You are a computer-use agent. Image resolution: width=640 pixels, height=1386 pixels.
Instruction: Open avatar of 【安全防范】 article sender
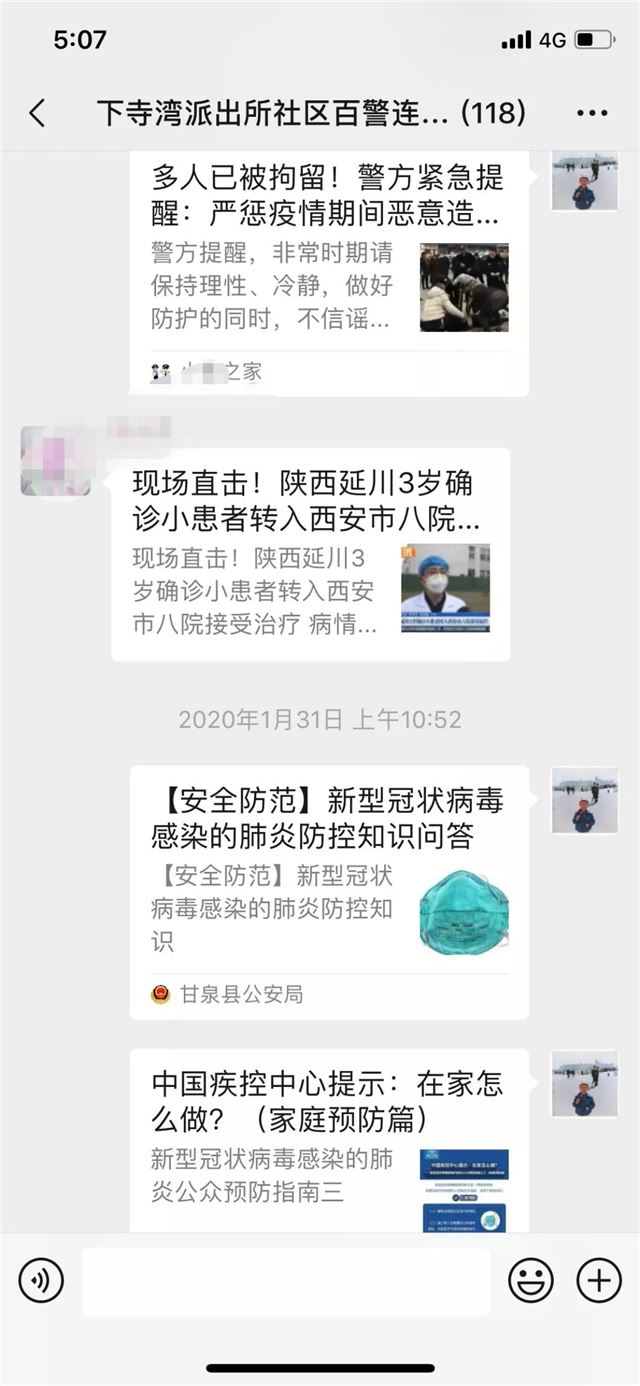click(584, 800)
